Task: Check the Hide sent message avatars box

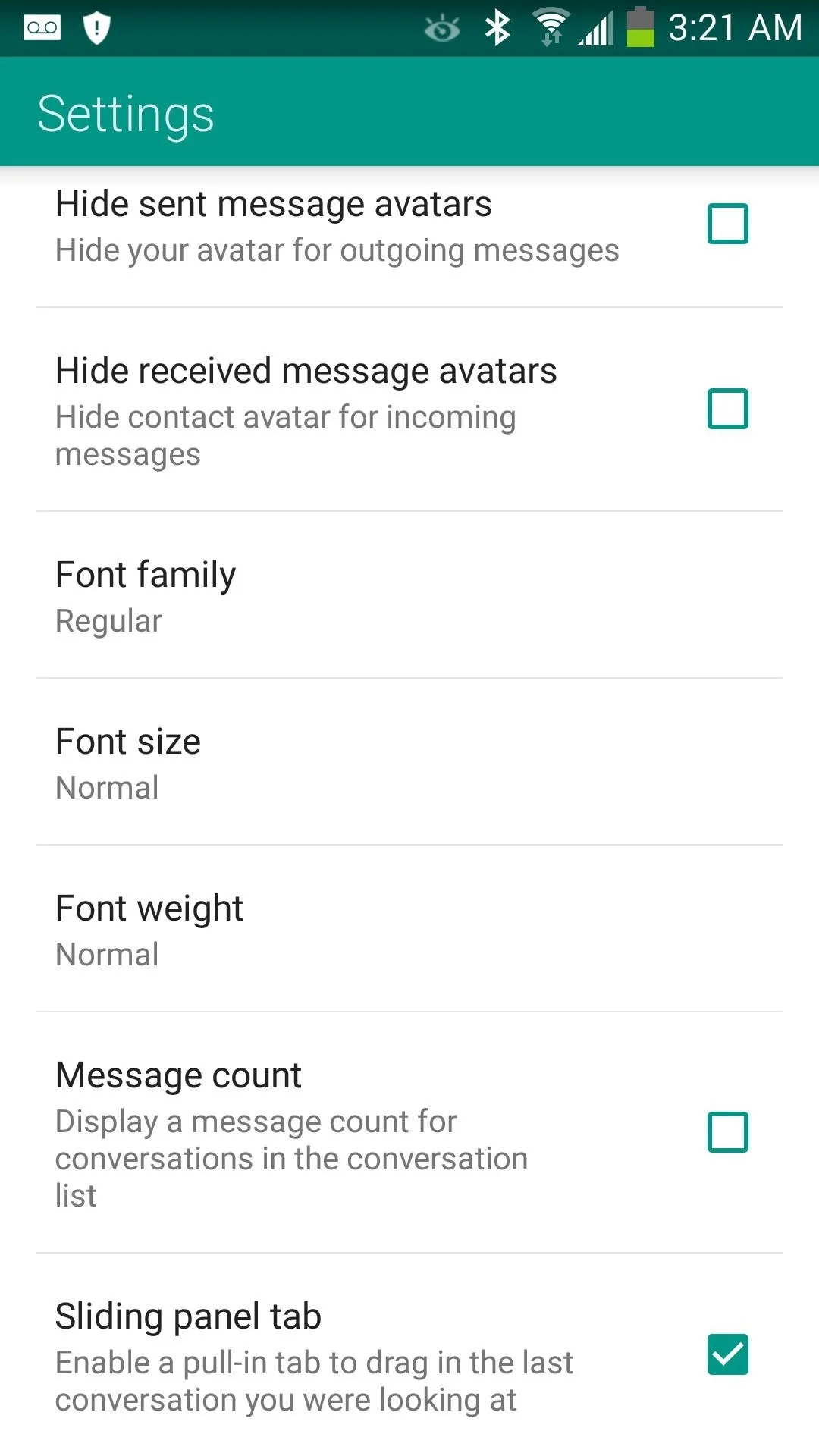Action: (727, 224)
